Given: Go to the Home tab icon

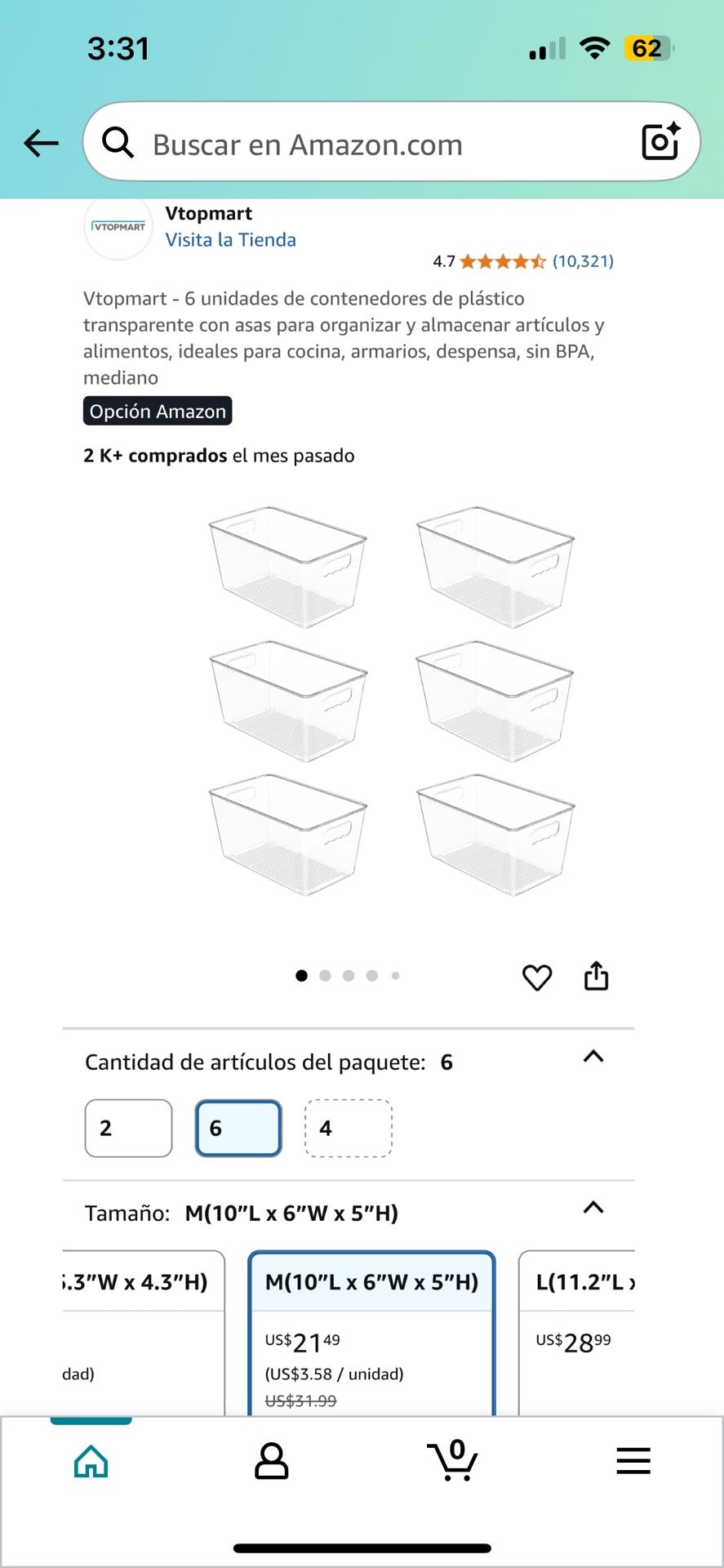Looking at the screenshot, I should (x=90, y=1462).
